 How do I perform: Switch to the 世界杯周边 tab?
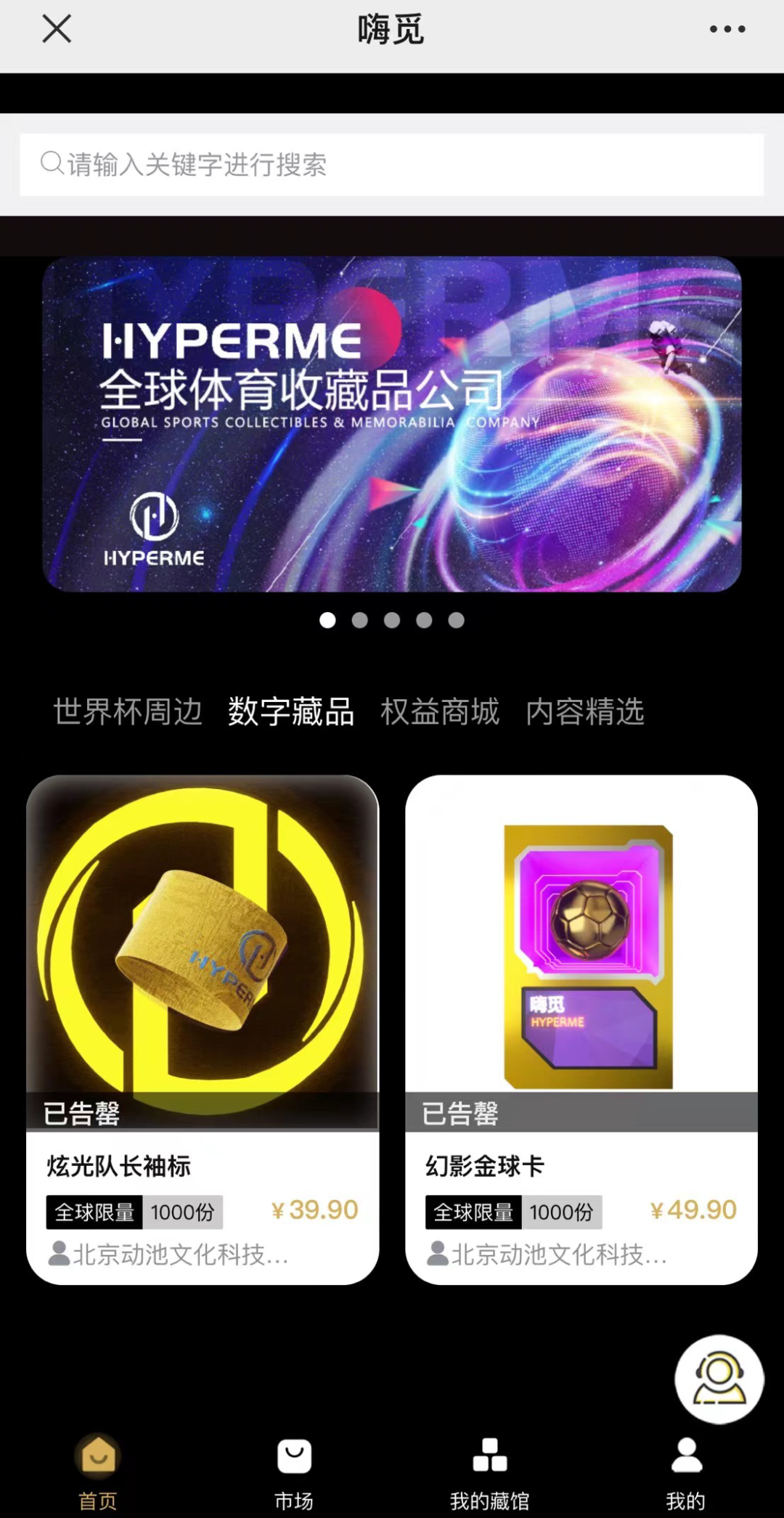(x=128, y=711)
